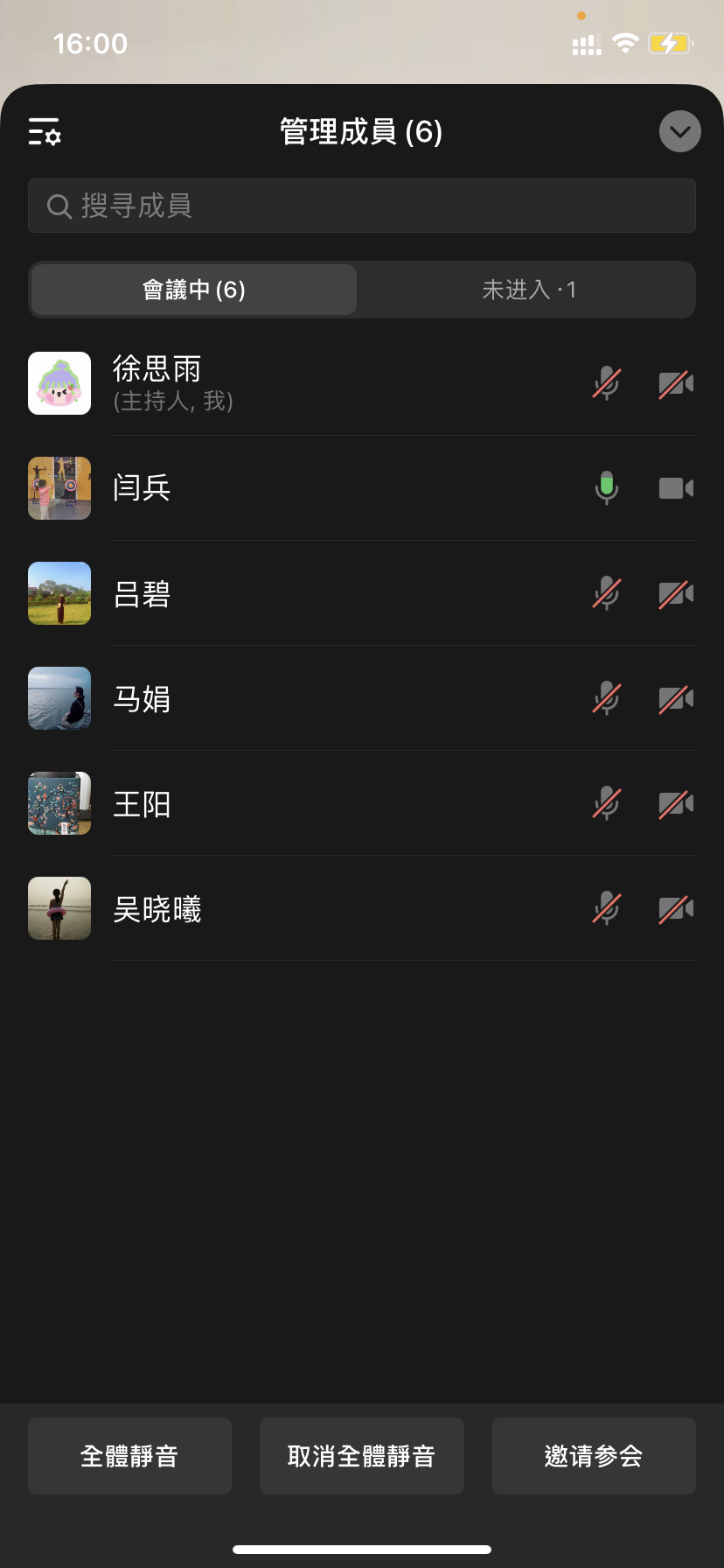The width and height of the screenshot is (724, 1568).
Task: Mute 闫兵's microphone
Action: pos(606,488)
